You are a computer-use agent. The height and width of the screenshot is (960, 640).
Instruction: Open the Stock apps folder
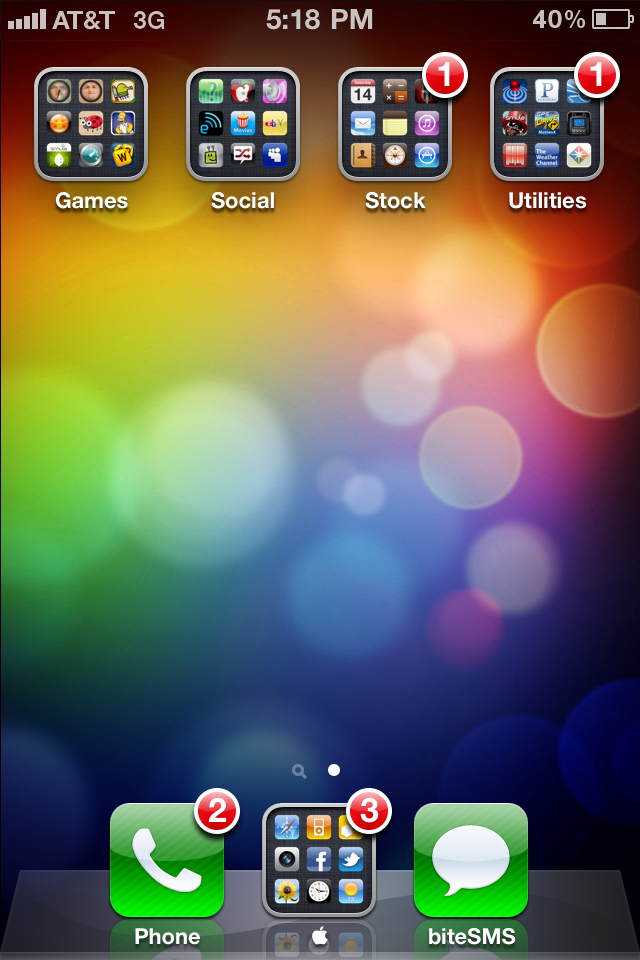pos(395,124)
